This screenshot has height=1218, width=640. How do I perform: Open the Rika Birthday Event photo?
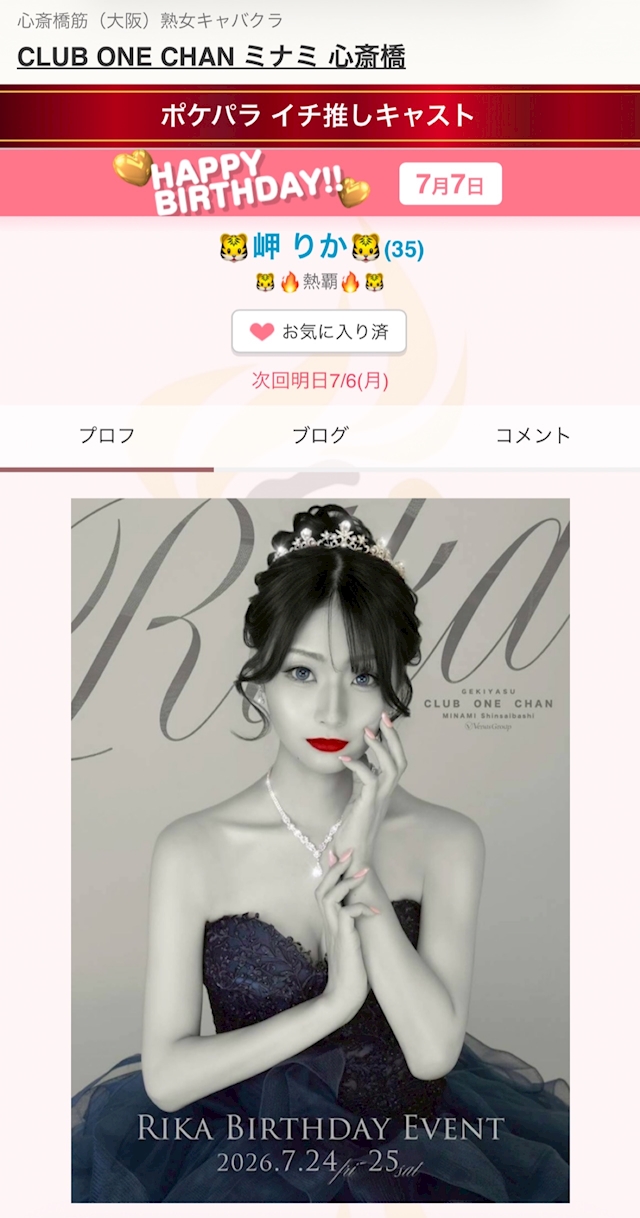320,850
